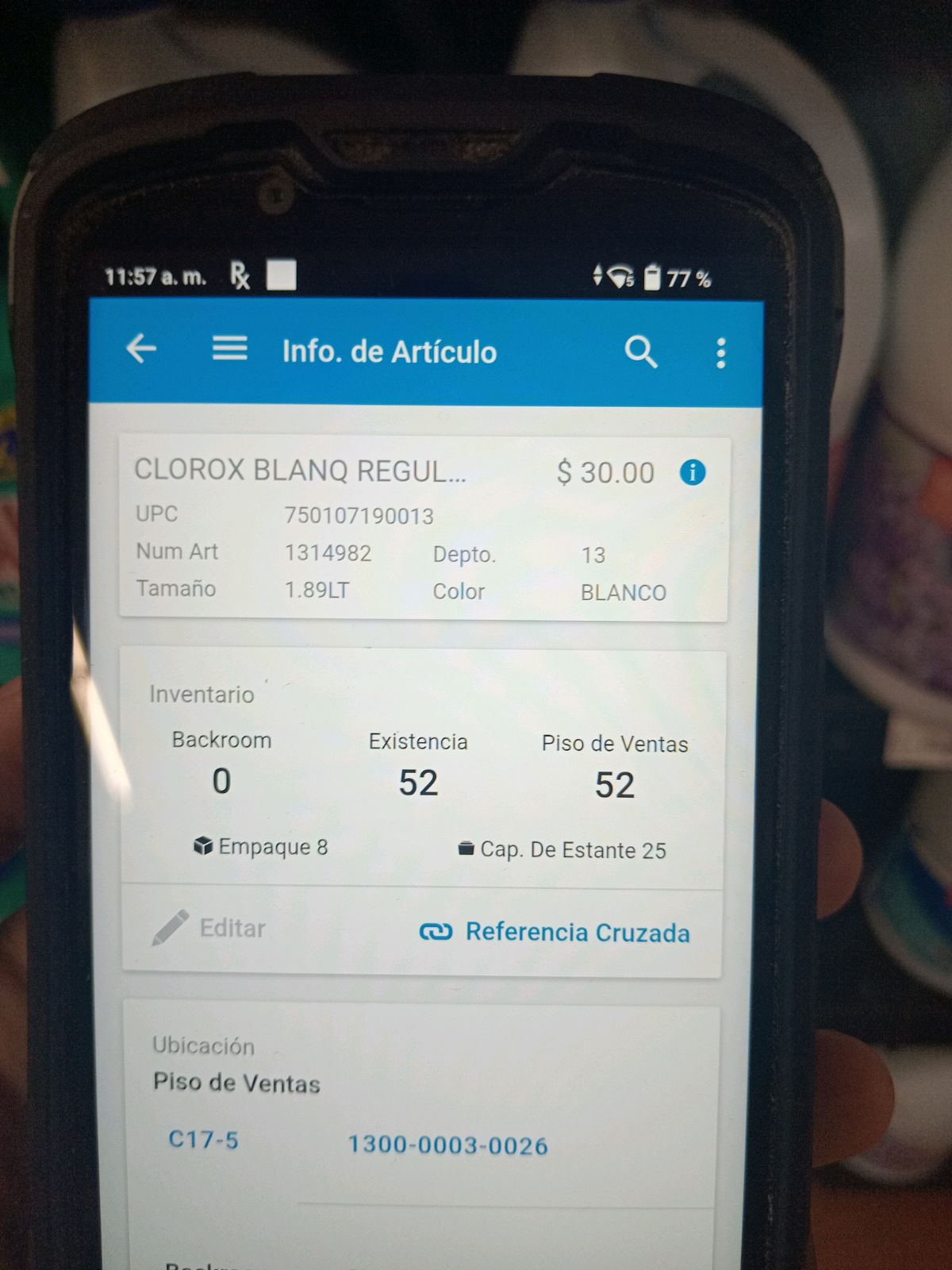
Task: Open the three-dot overflow menu
Action: [720, 353]
